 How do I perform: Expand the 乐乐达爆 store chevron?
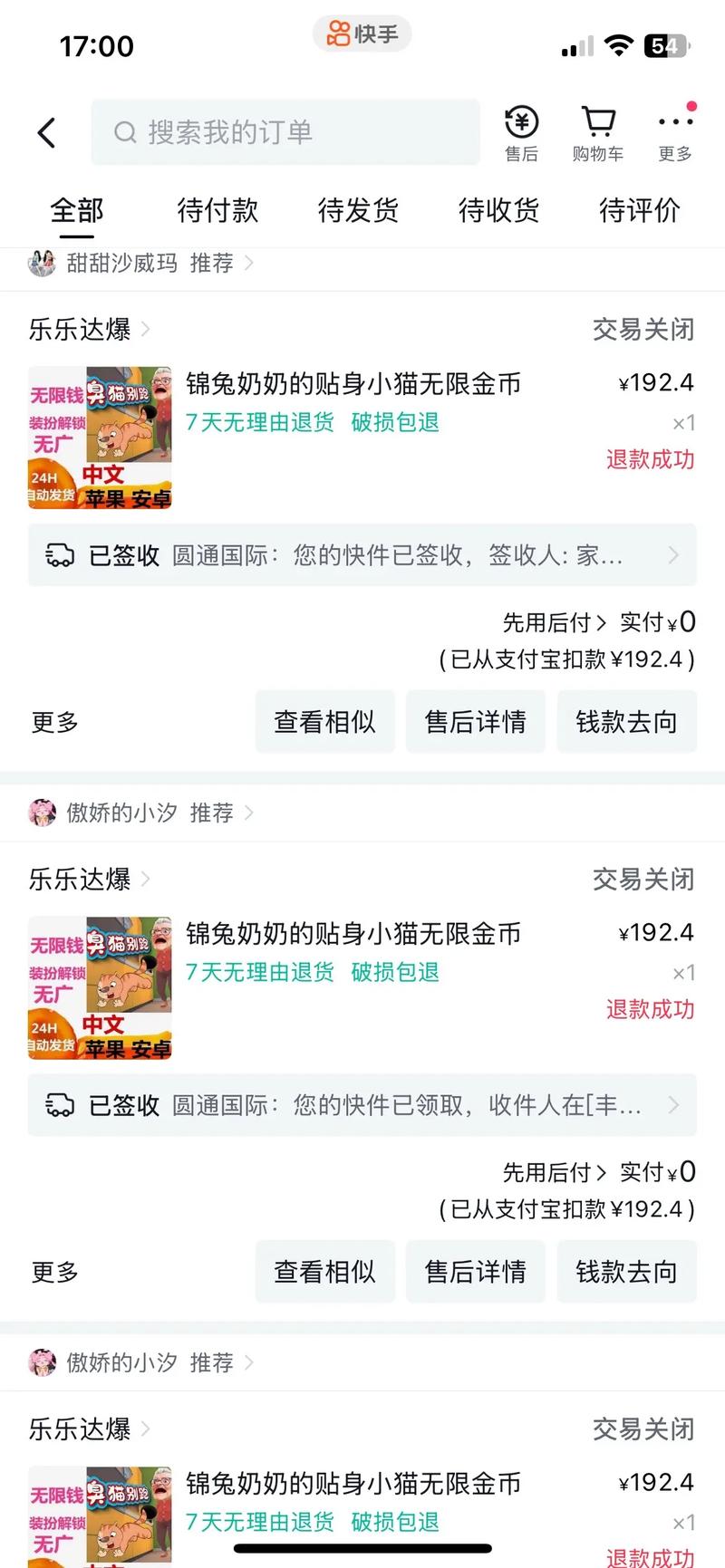[x=146, y=329]
